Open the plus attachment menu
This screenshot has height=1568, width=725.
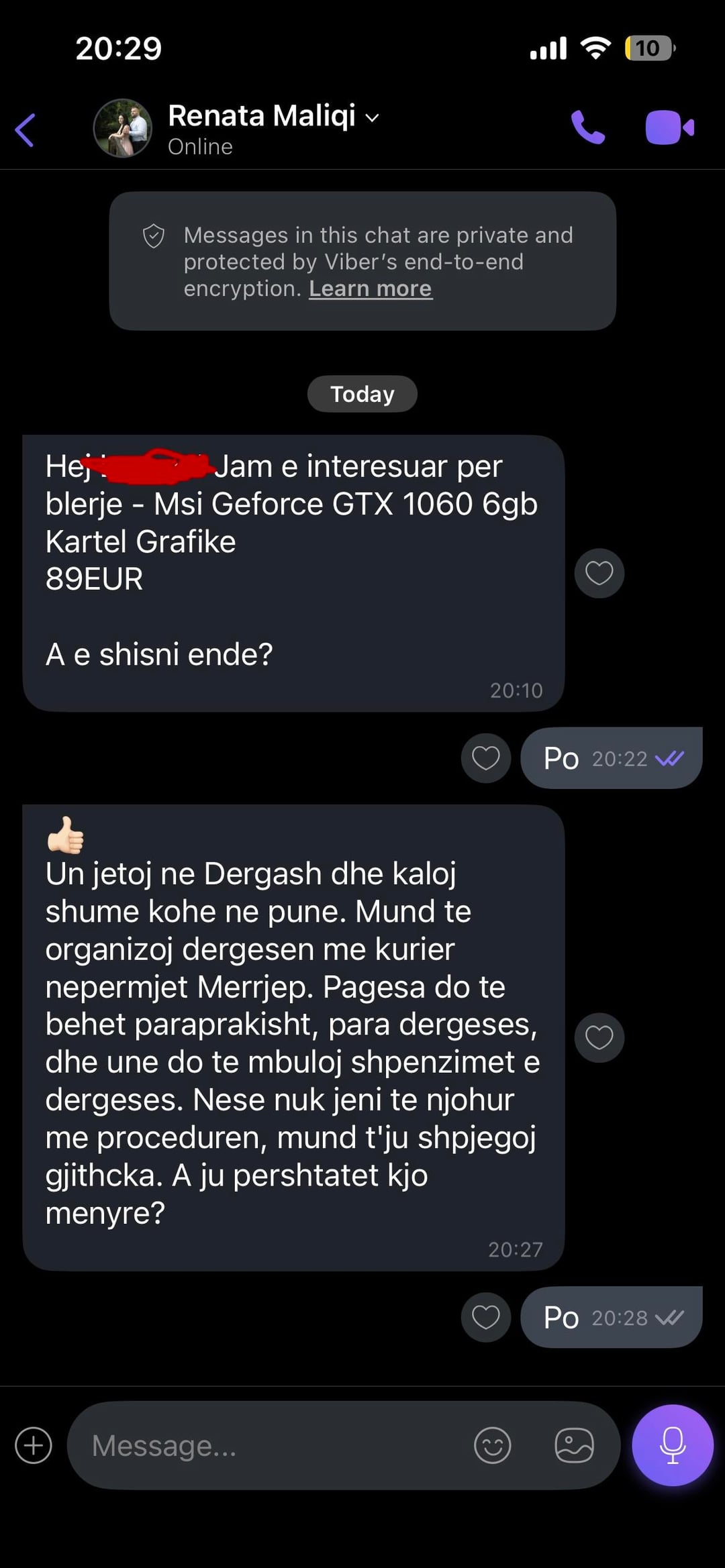point(34,1445)
